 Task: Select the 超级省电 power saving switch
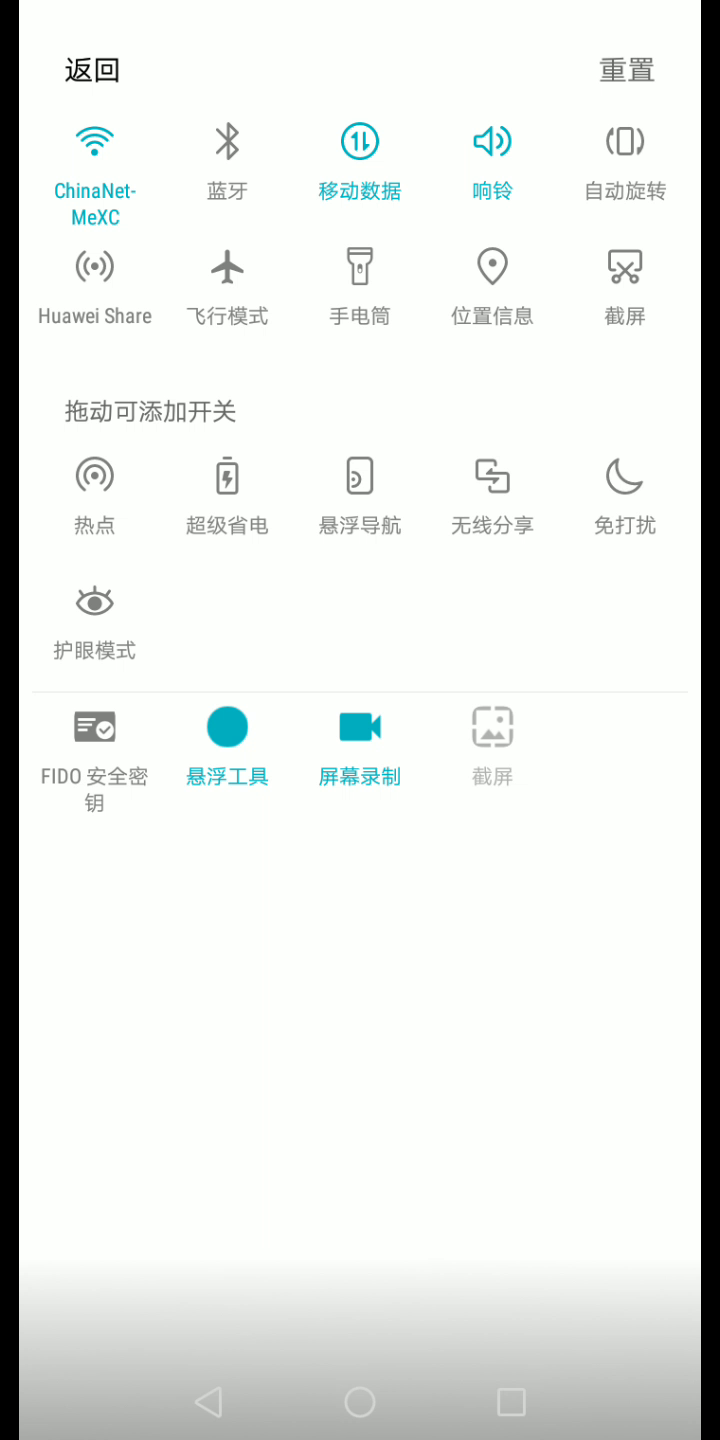coord(227,476)
